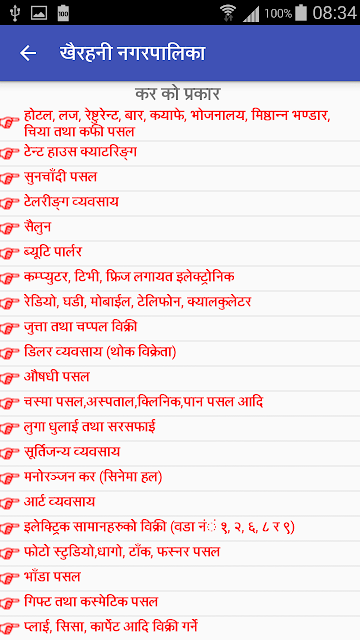Open गिफ्ट तथा कस्मेटिक पसल
The image size is (360, 640).
[180, 602]
